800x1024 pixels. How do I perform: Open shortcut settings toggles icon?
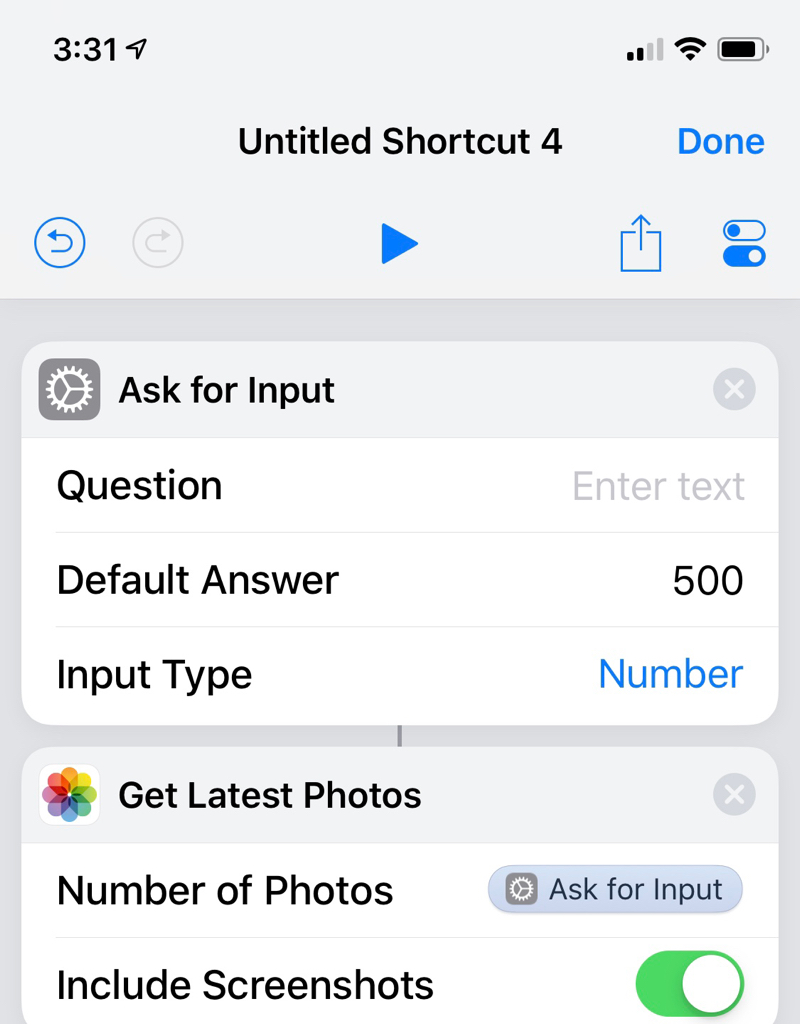tap(744, 244)
